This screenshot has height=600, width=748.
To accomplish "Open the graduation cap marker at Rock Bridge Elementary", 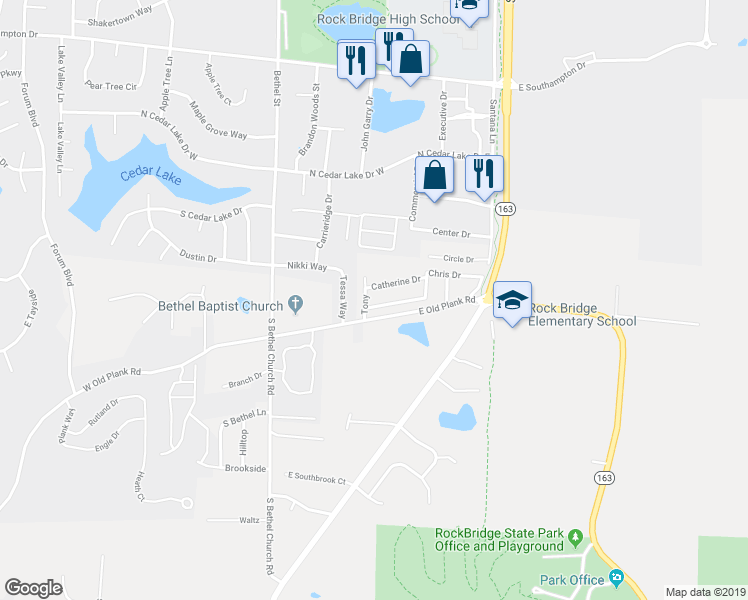I will coord(512,300).
